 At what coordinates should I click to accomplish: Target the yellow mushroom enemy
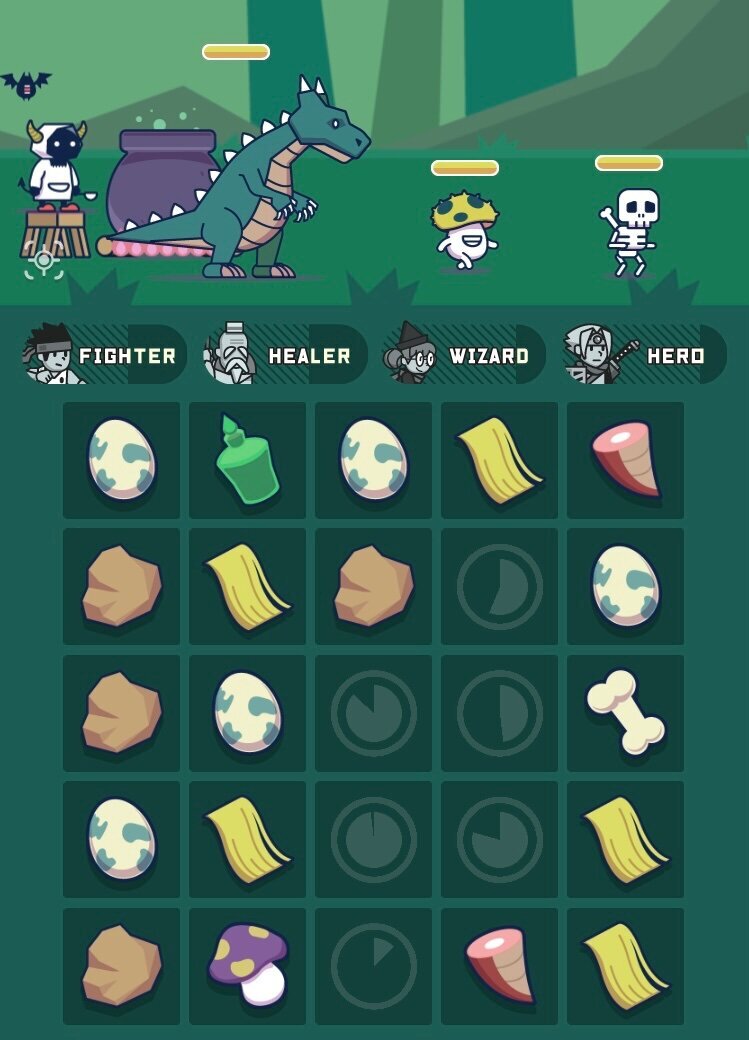tap(465, 230)
